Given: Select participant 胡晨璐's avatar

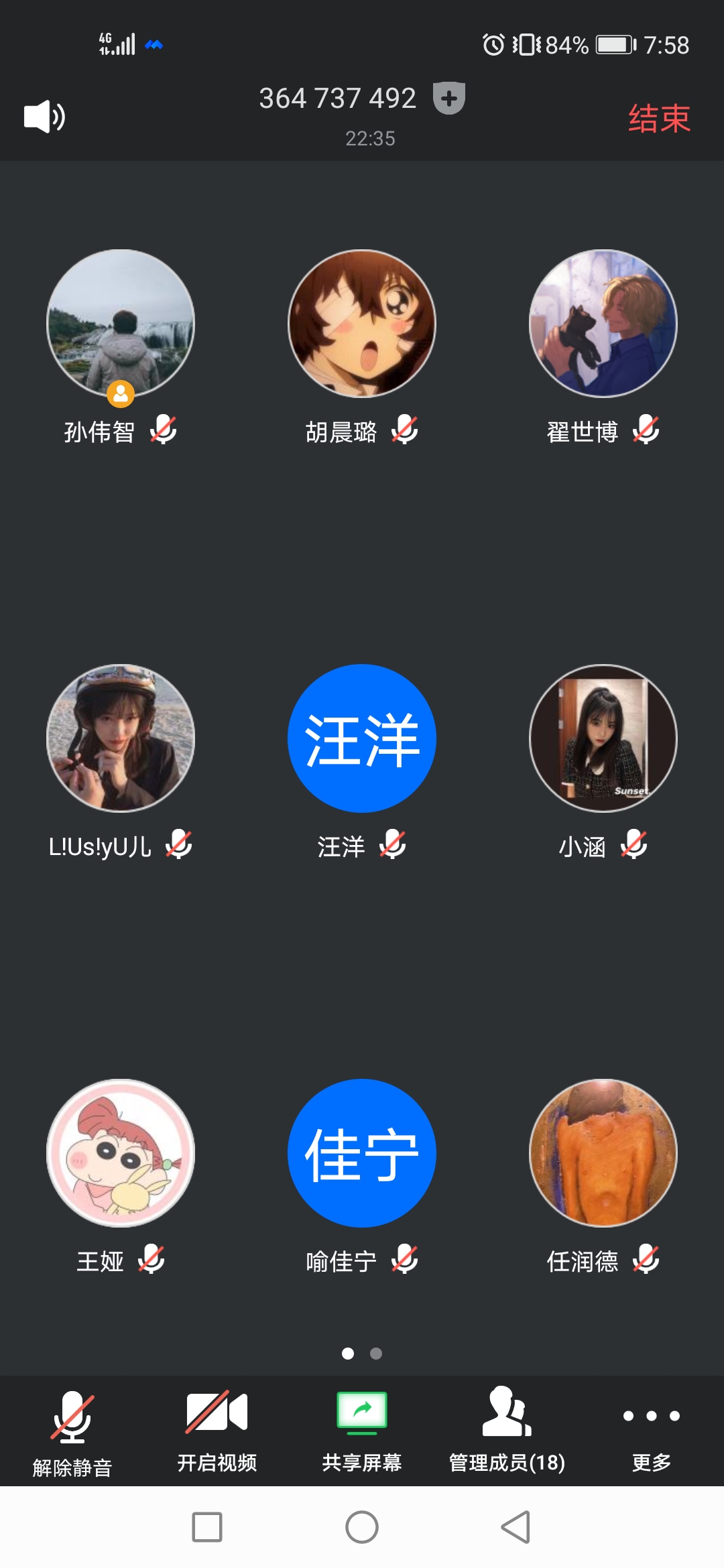Looking at the screenshot, I should tap(362, 324).
